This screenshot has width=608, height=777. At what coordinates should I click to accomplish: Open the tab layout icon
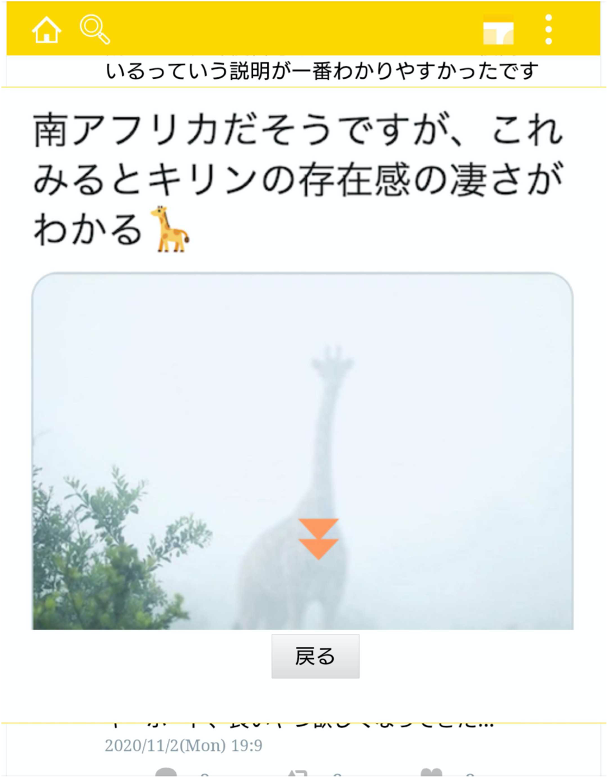498,30
